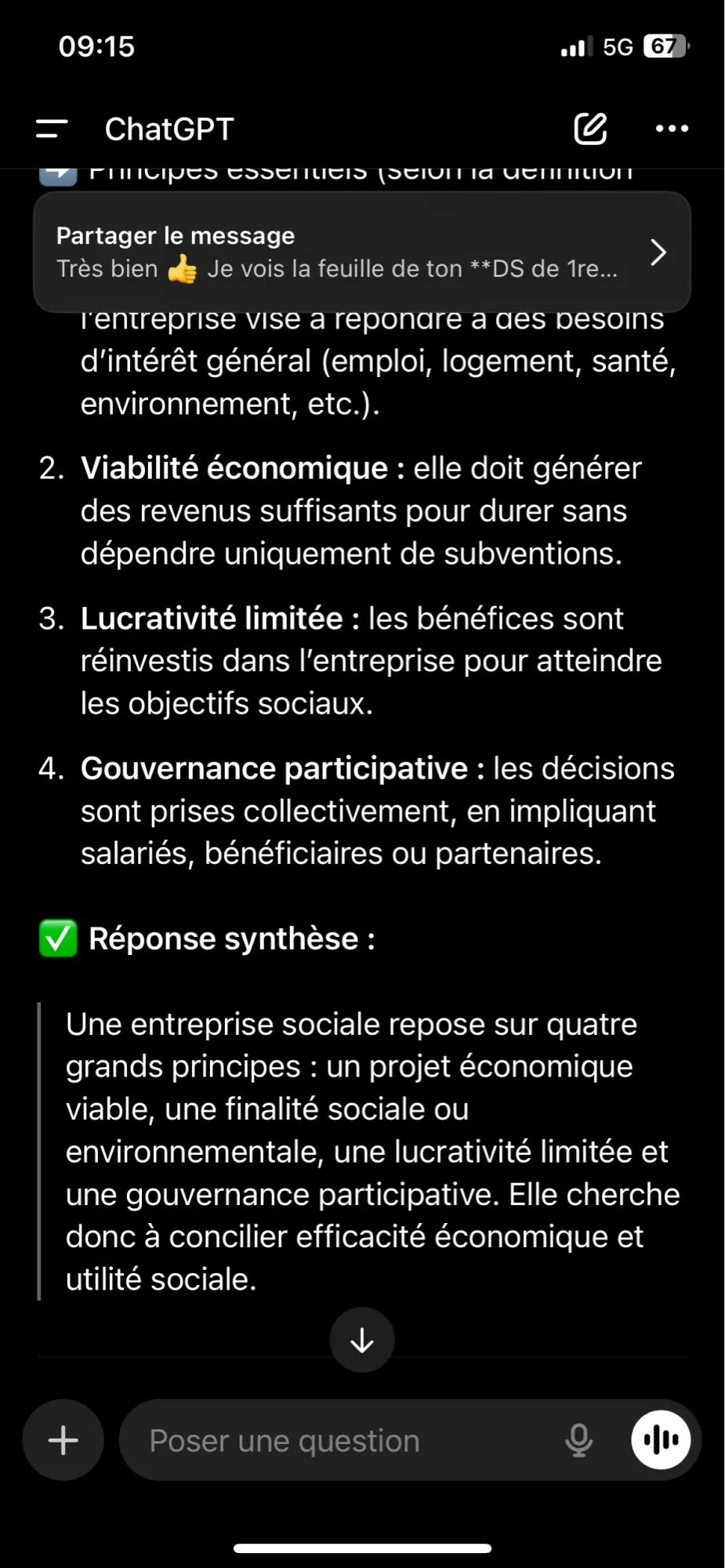Open the three-dot options menu
725x1568 pixels.
[x=672, y=129]
